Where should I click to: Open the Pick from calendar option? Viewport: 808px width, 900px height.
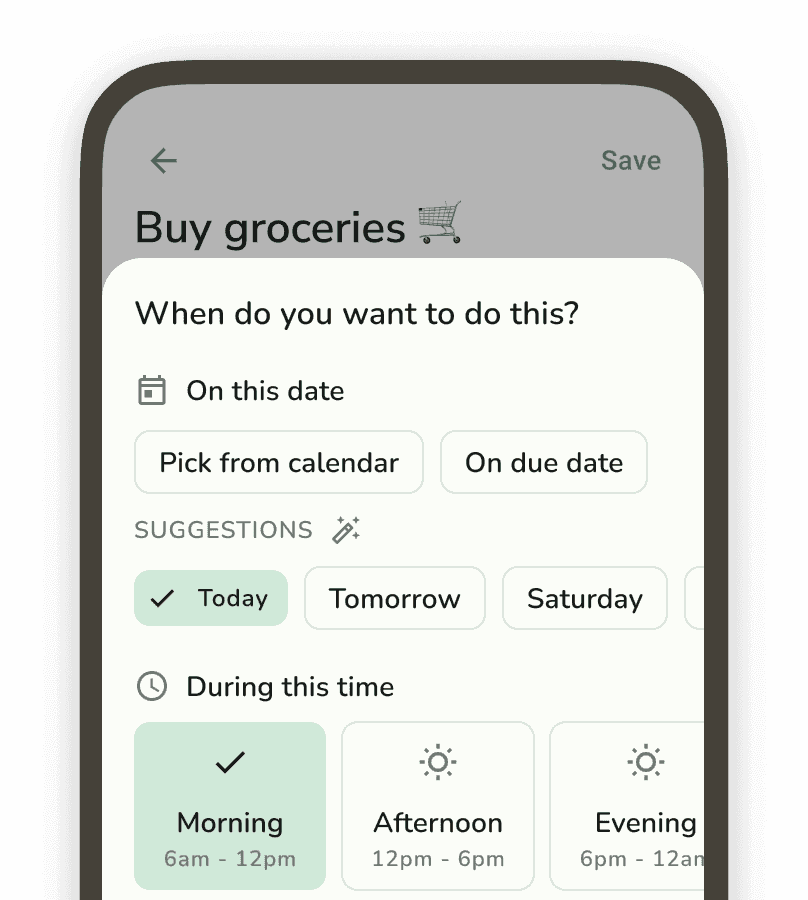point(278,462)
